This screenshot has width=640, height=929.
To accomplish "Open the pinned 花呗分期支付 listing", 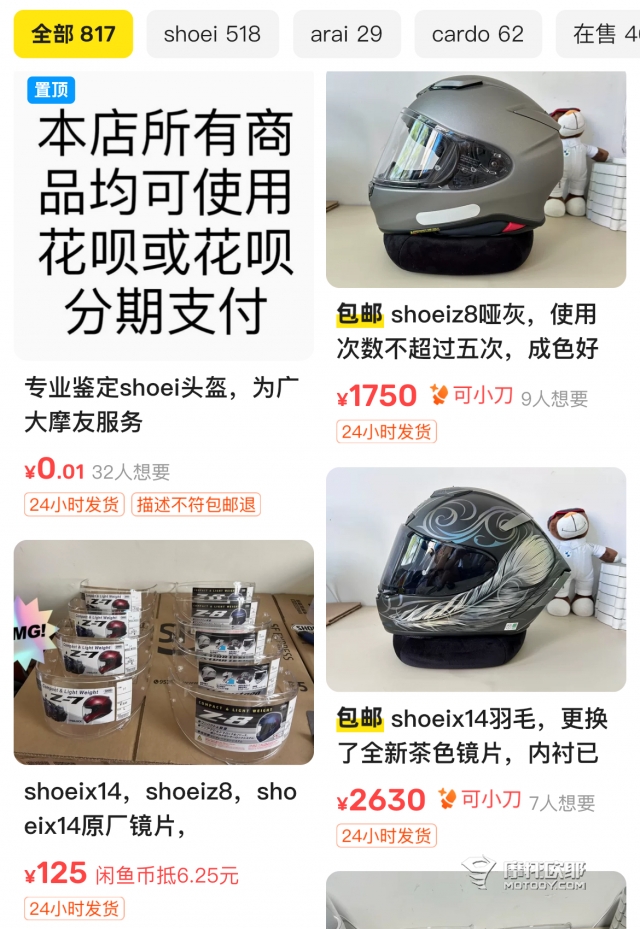I will 163,215.
